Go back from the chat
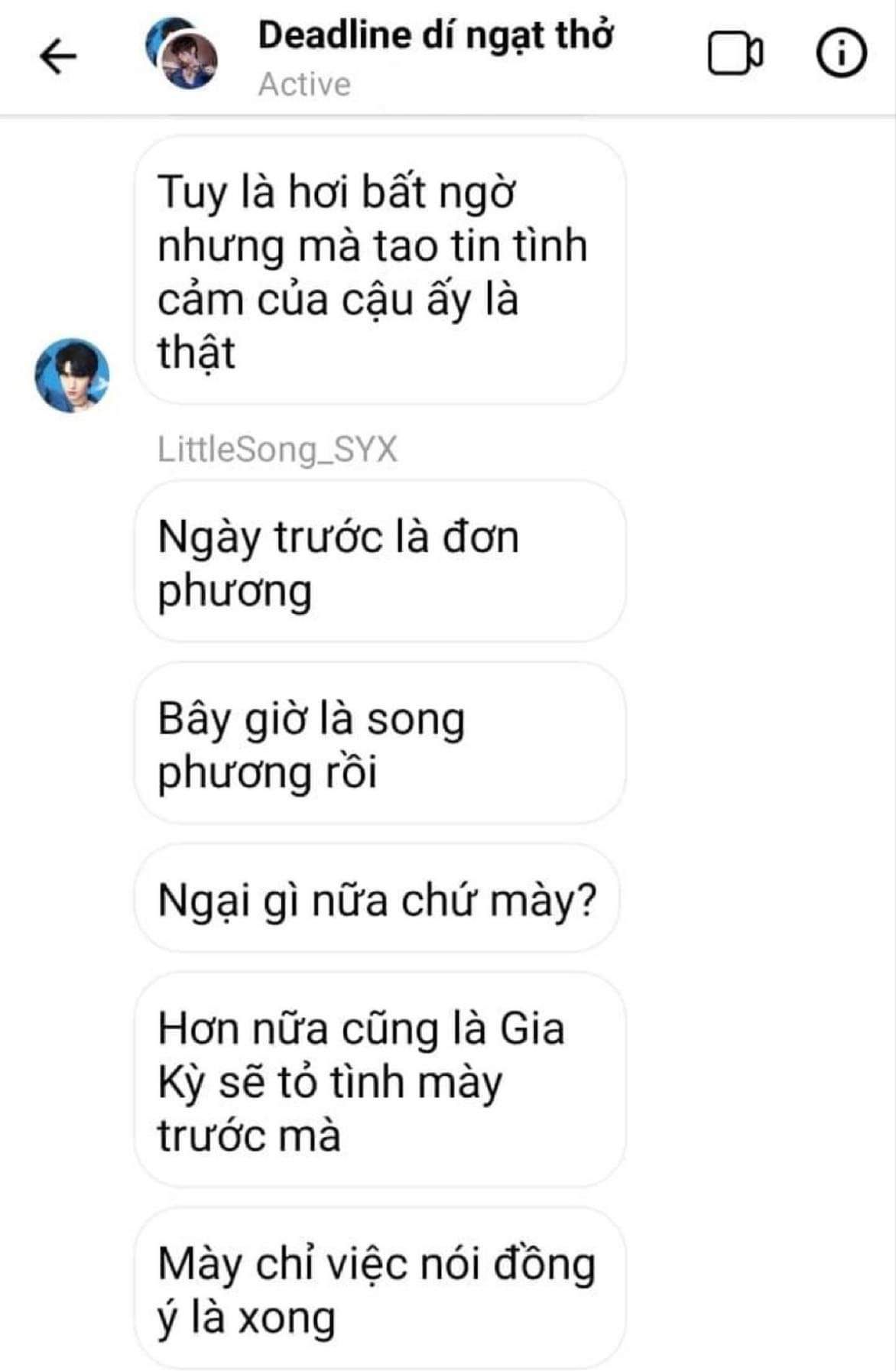The image size is (896, 1371). click(x=58, y=56)
